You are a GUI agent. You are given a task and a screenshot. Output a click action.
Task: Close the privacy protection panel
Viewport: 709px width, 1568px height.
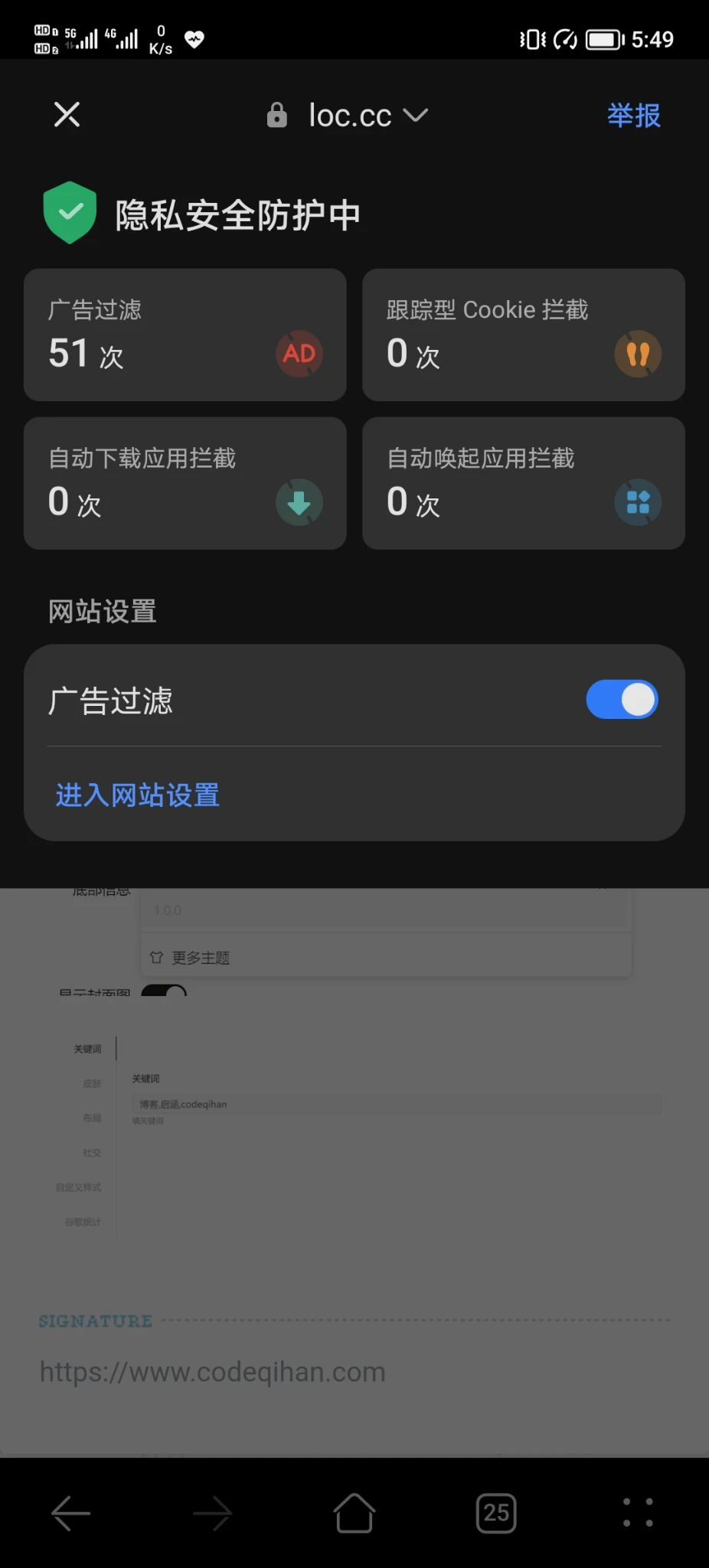point(67,115)
